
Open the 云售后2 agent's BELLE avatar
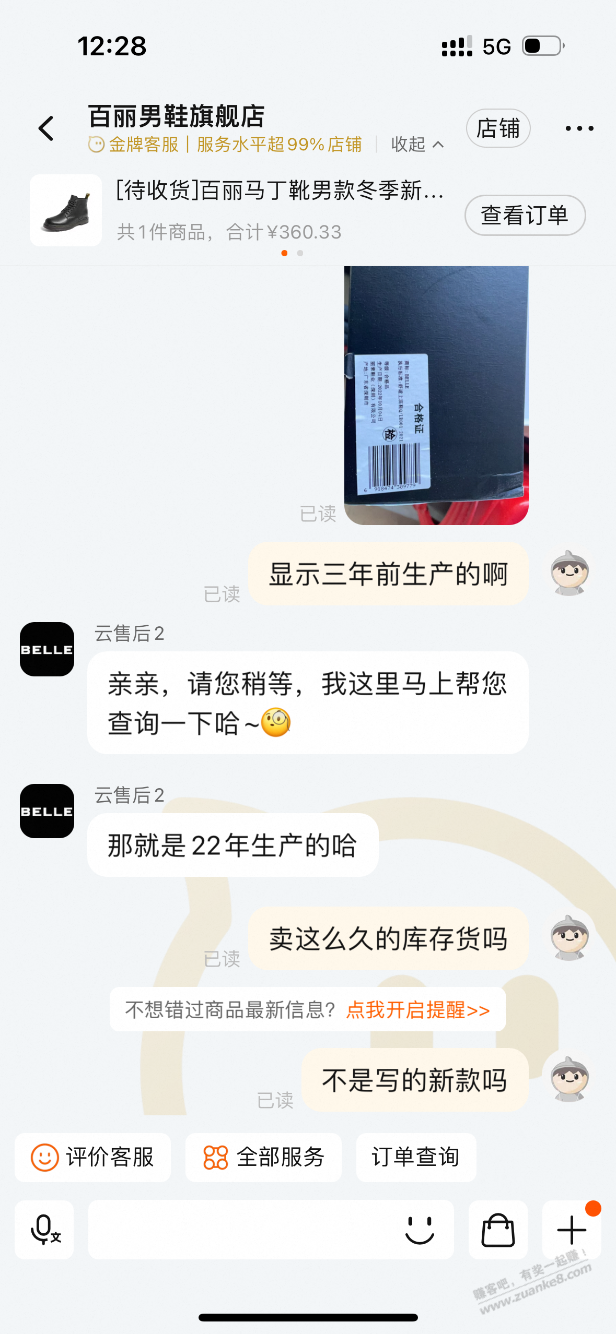tap(47, 649)
